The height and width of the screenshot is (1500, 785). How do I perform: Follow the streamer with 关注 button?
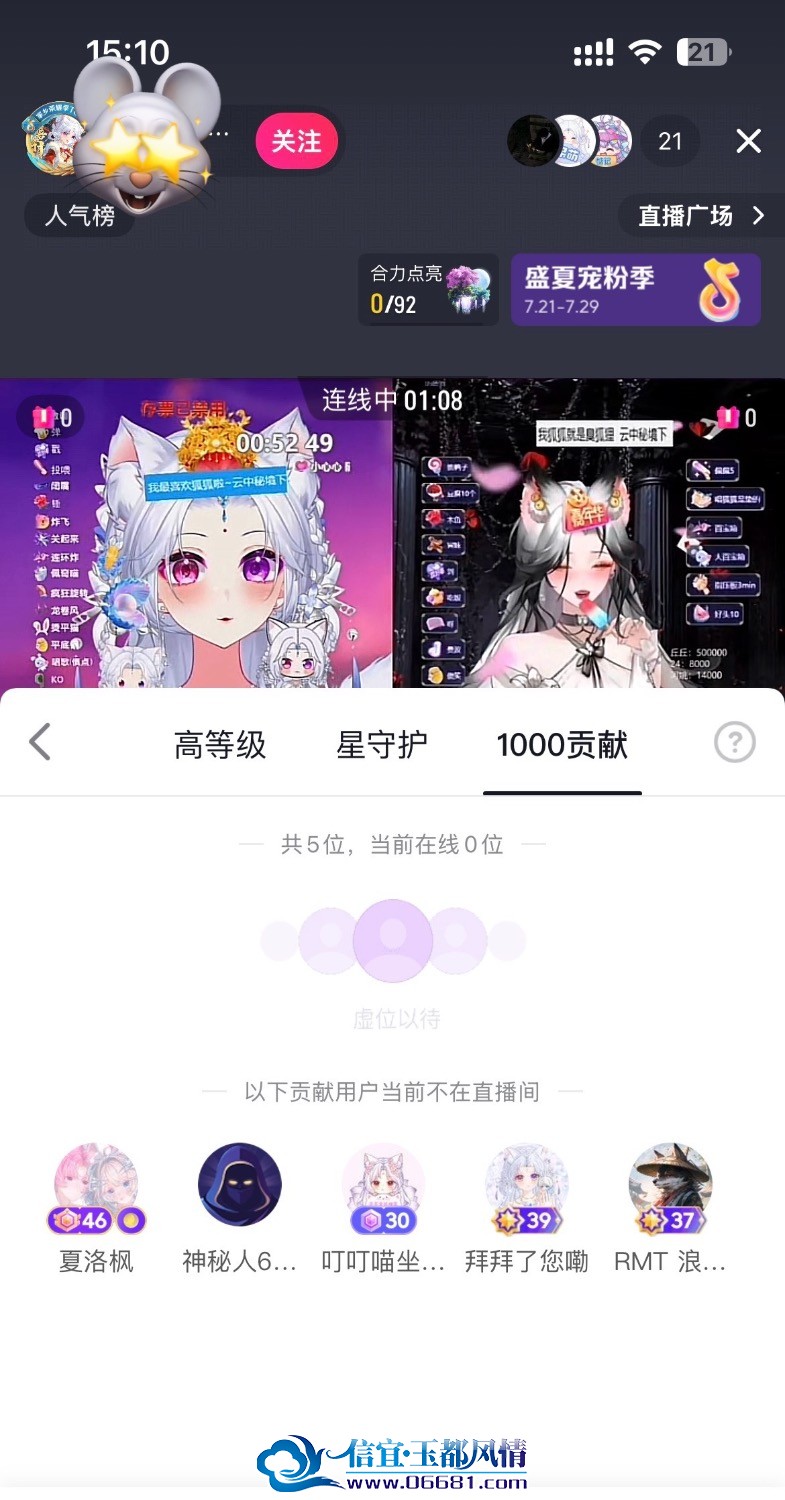coord(296,142)
